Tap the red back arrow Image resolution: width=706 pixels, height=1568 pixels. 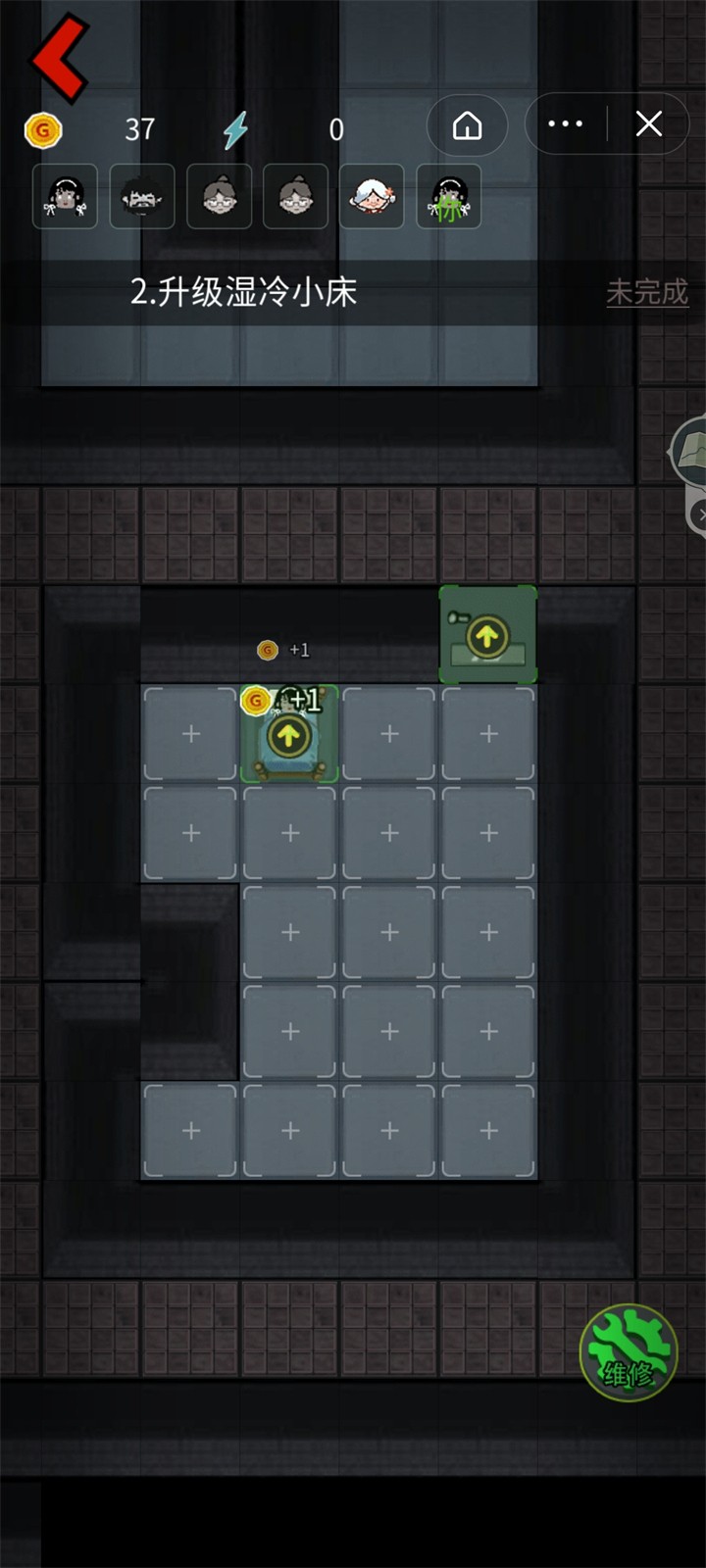click(x=60, y=58)
